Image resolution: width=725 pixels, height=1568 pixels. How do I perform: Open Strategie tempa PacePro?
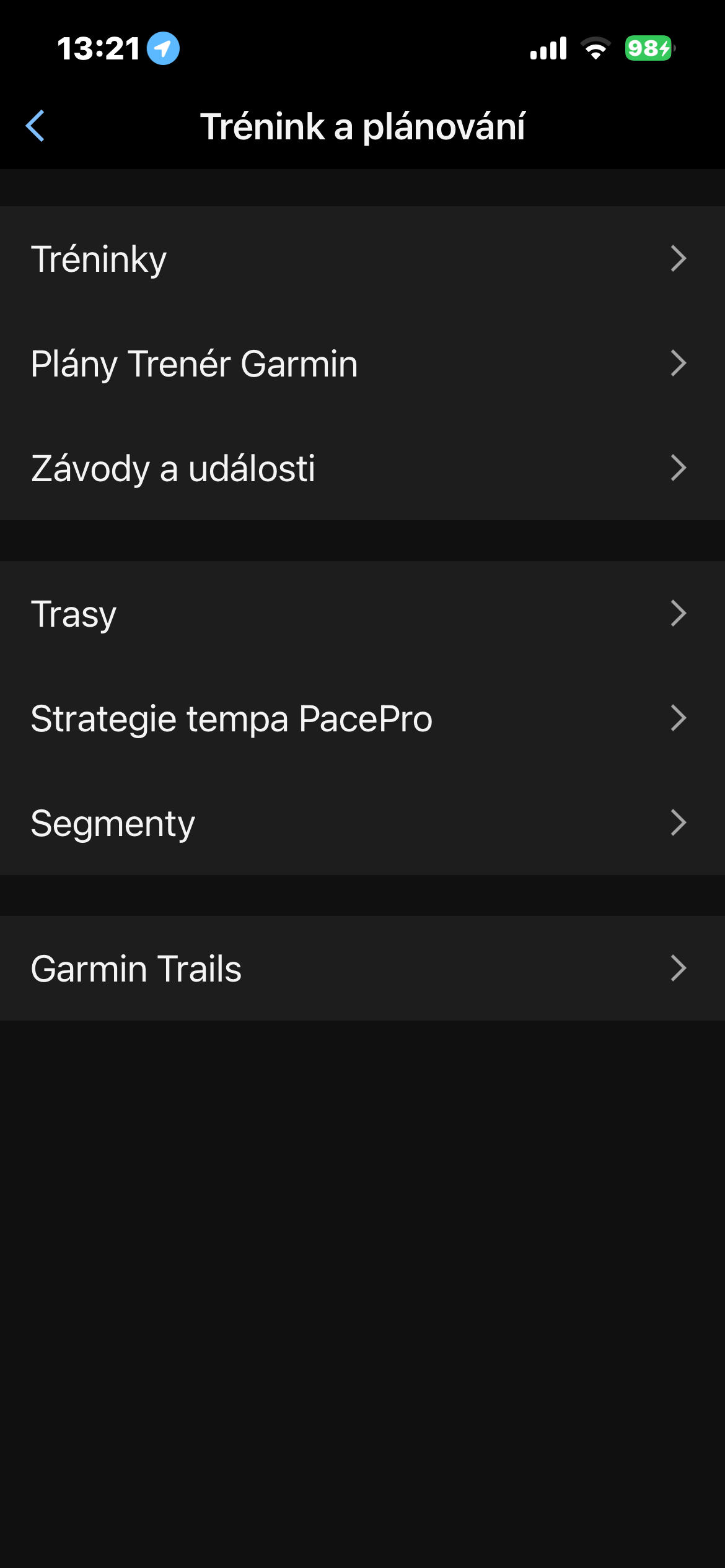[x=362, y=718]
